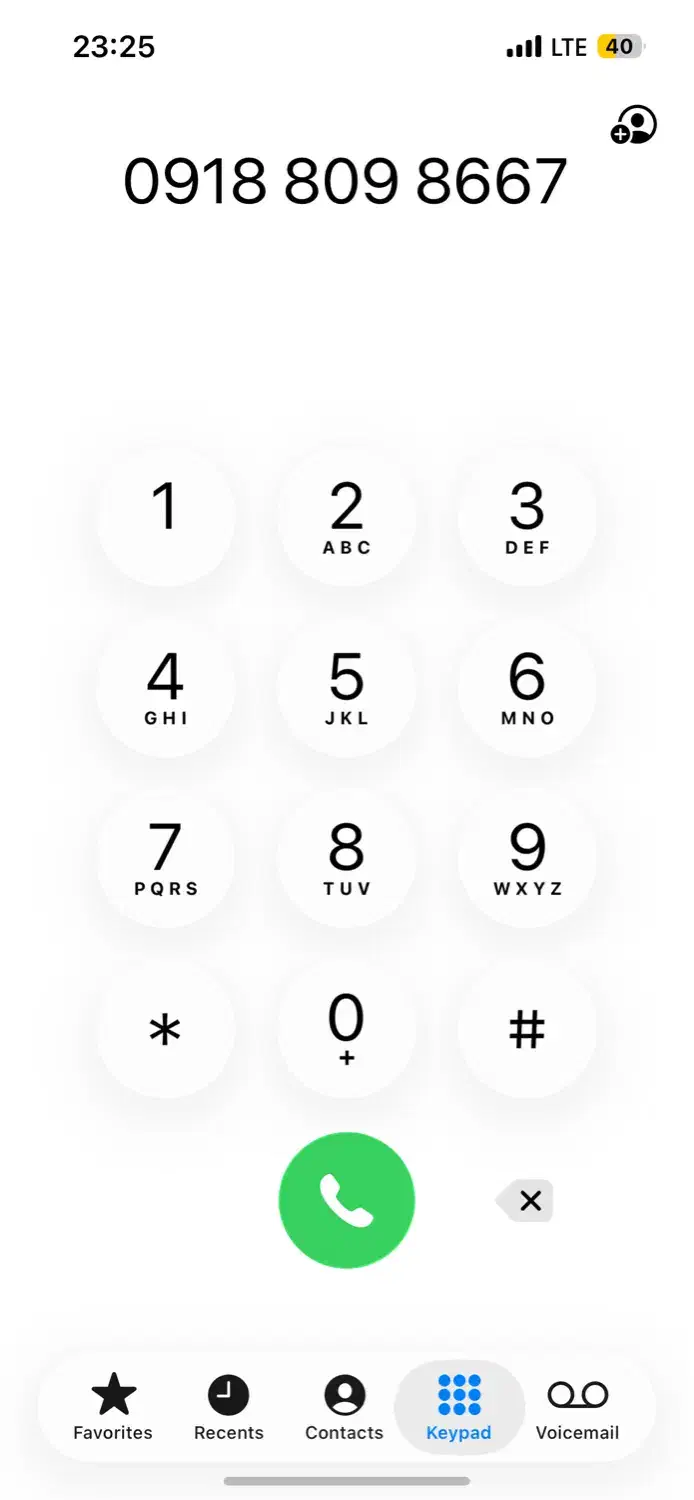The width and height of the screenshot is (694, 1500).
Task: Dial digit 0 on the keypad
Action: click(346, 1028)
